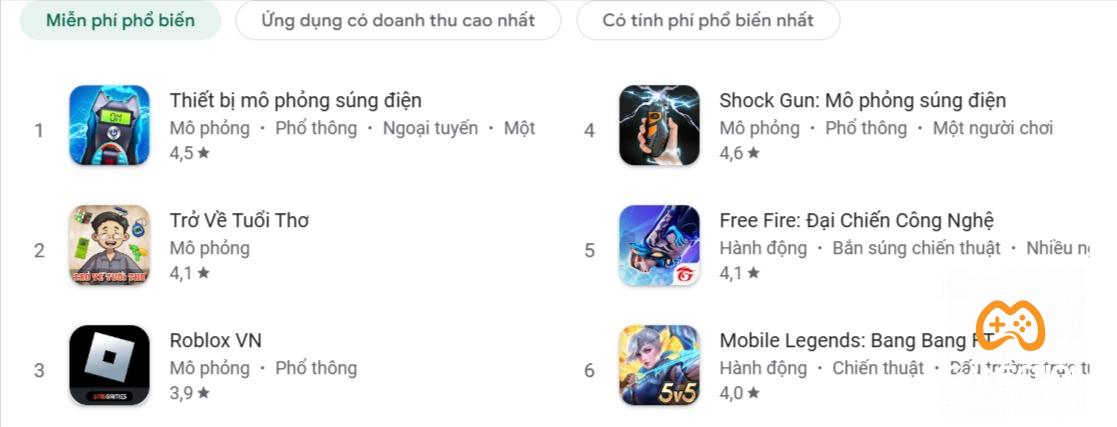The width and height of the screenshot is (1117, 427).
Task: Open Free Fire: Đại Chiến Công Nghệ
Action: [x=856, y=220]
